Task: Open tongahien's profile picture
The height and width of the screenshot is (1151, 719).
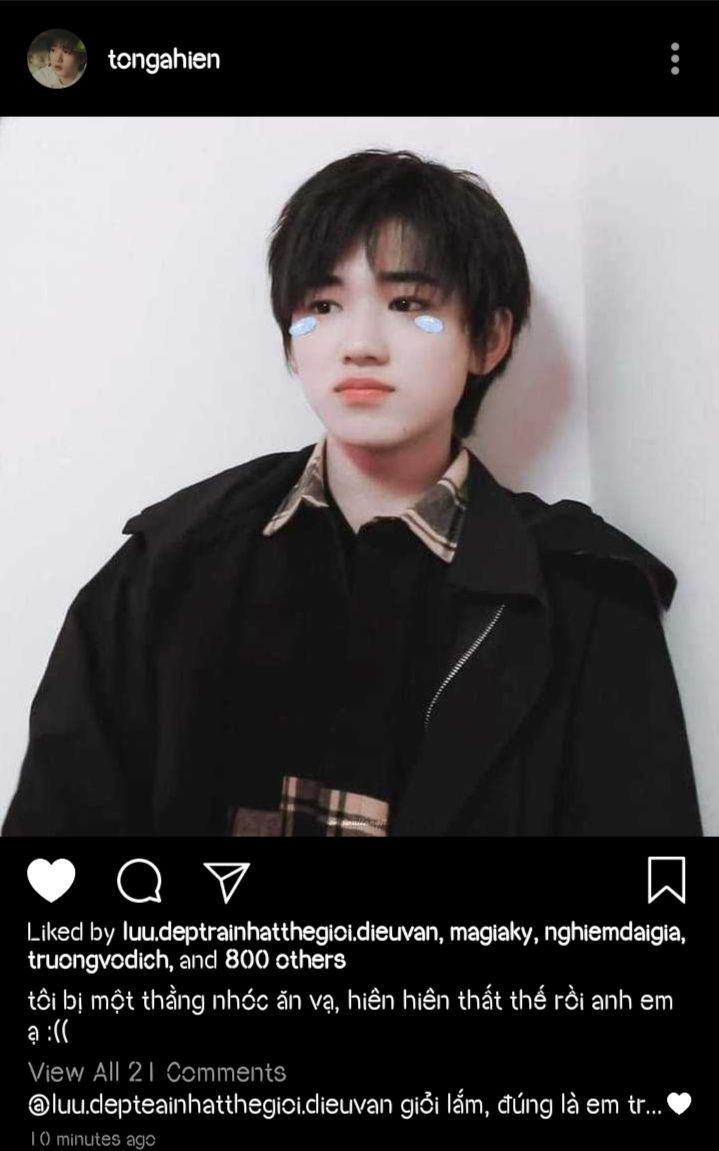Action: [x=57, y=59]
